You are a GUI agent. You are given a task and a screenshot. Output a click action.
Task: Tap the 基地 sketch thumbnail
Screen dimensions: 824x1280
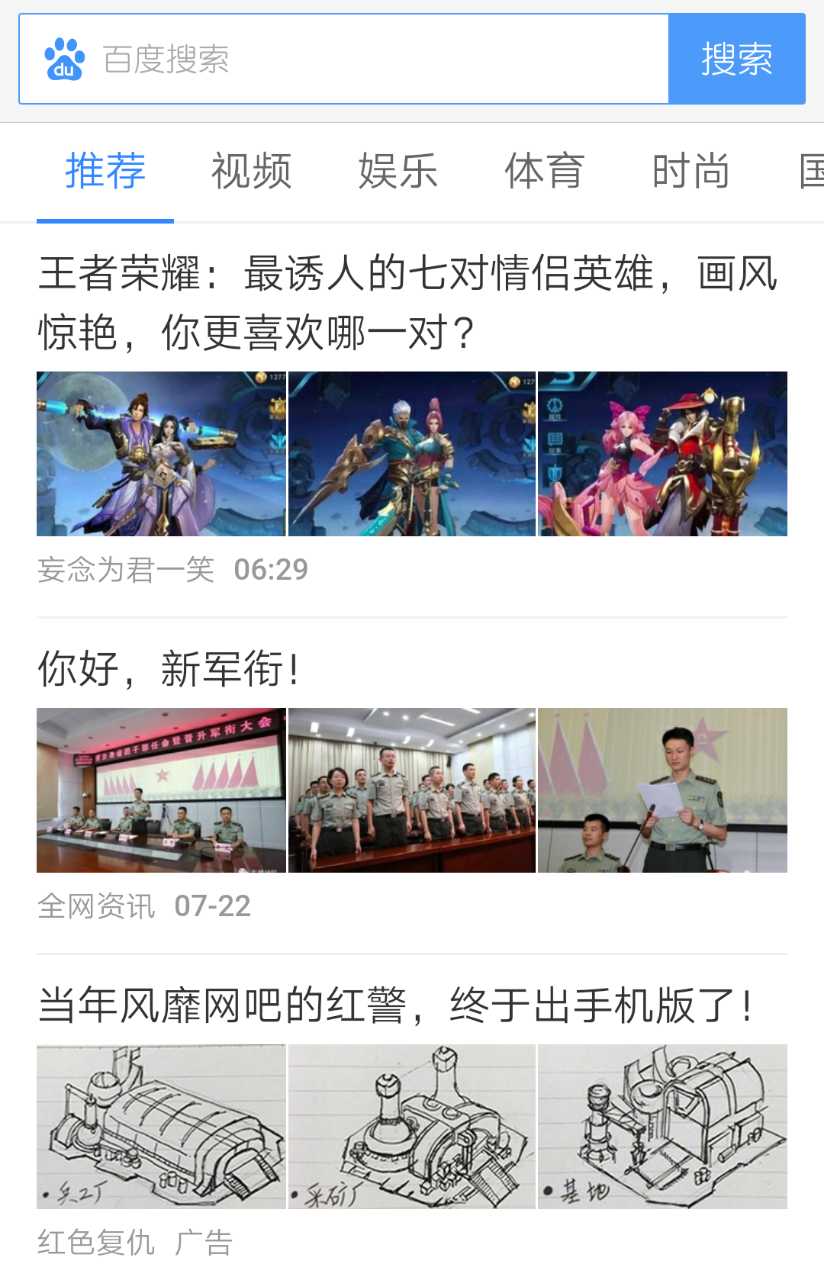click(x=663, y=1126)
